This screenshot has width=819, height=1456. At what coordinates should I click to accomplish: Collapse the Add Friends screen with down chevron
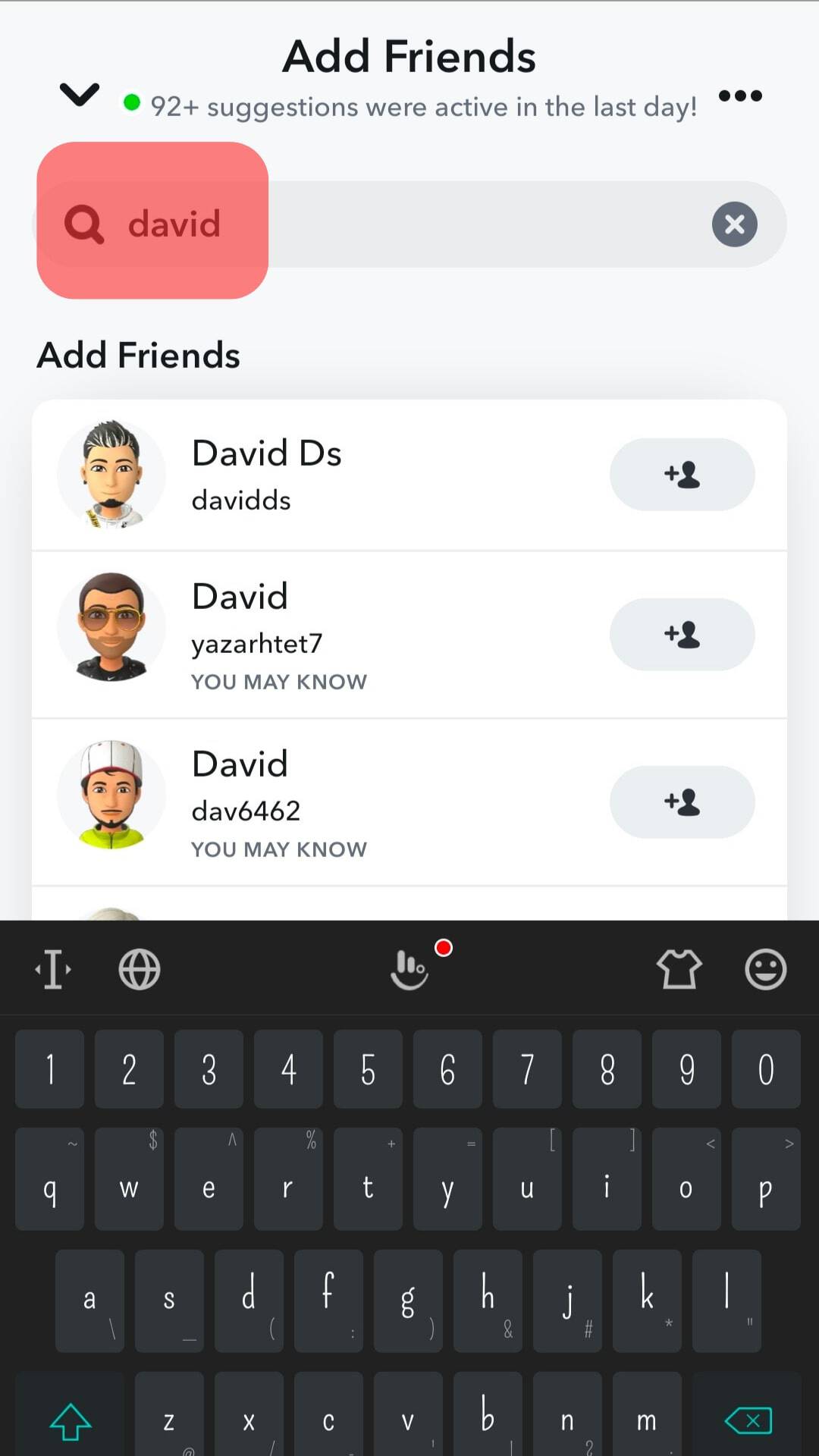[79, 95]
